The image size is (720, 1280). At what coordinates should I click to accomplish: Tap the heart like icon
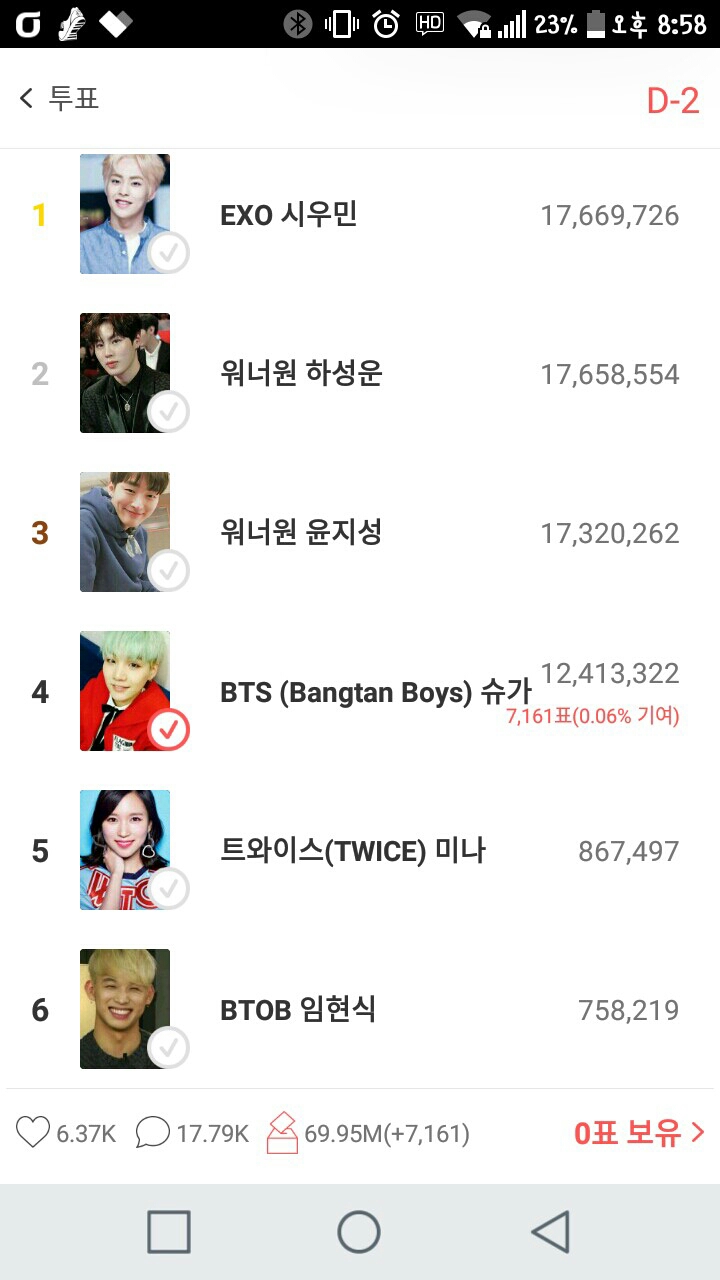(x=33, y=1133)
